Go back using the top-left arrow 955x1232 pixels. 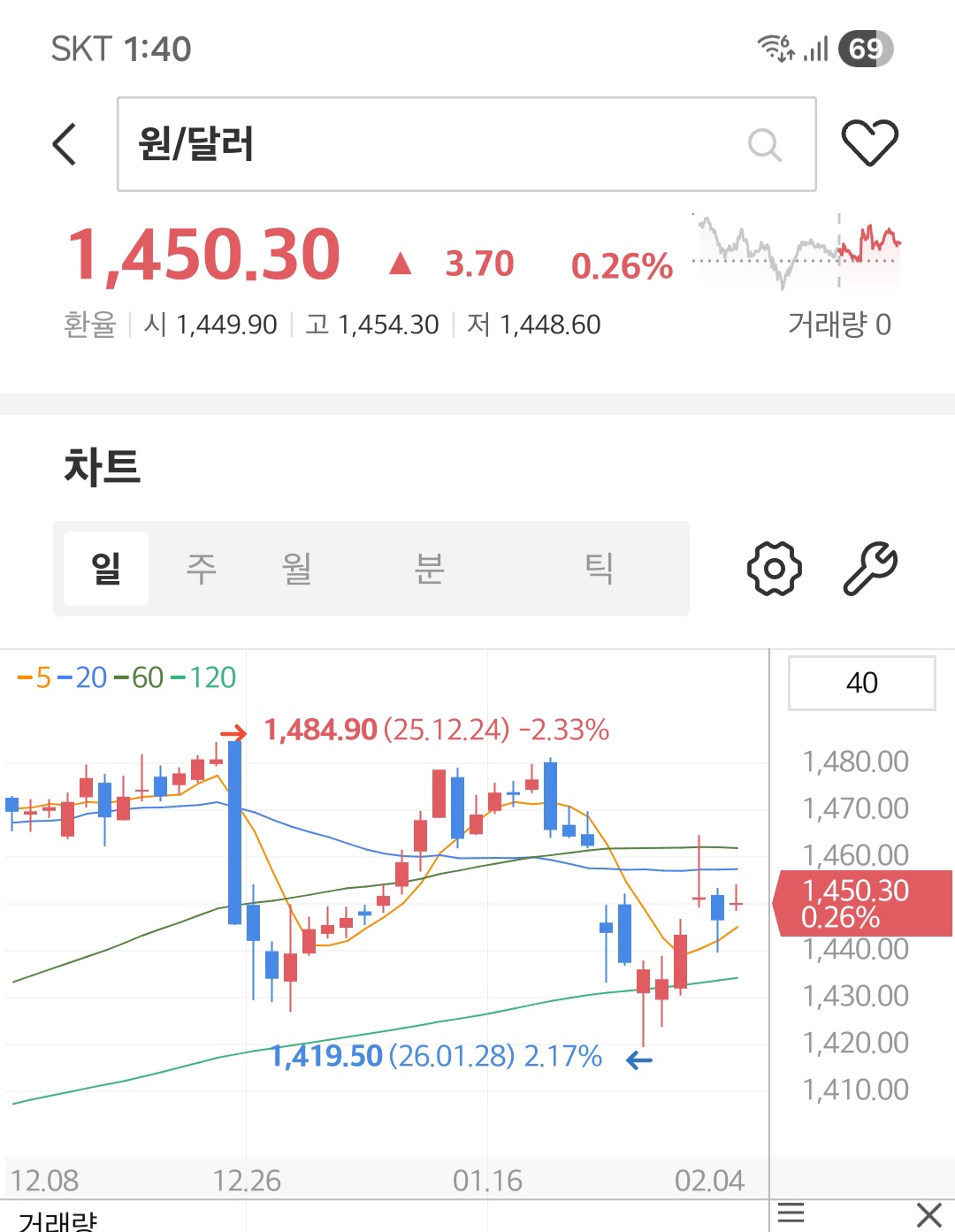tap(65, 144)
